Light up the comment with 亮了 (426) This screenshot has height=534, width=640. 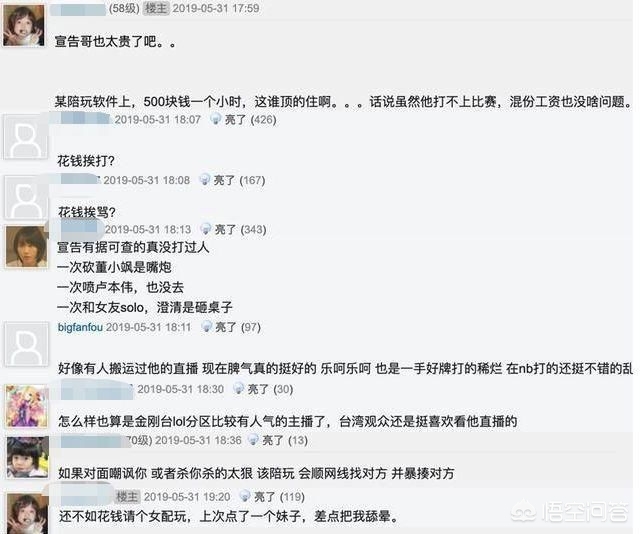tap(235, 119)
